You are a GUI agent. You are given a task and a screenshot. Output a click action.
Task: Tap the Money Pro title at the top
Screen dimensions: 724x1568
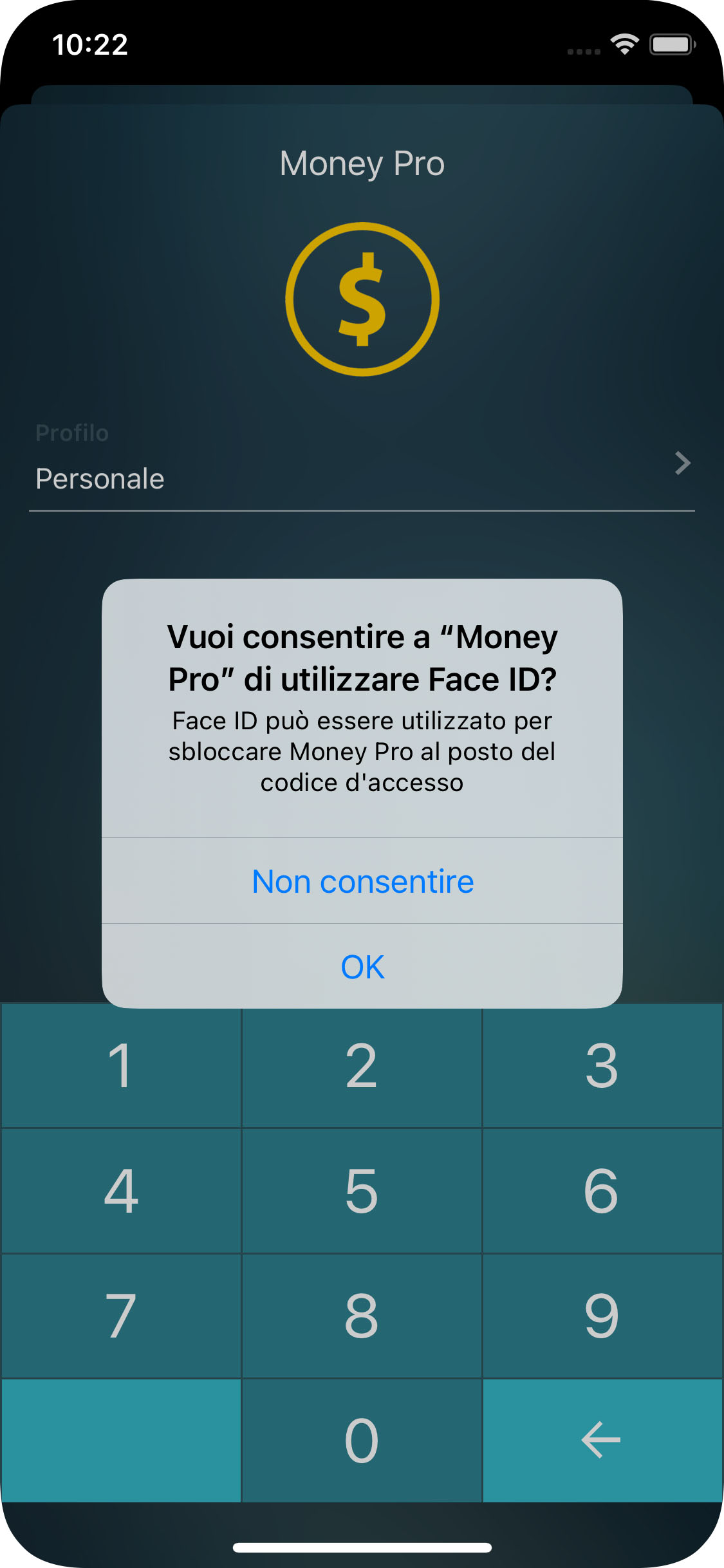[x=362, y=163]
